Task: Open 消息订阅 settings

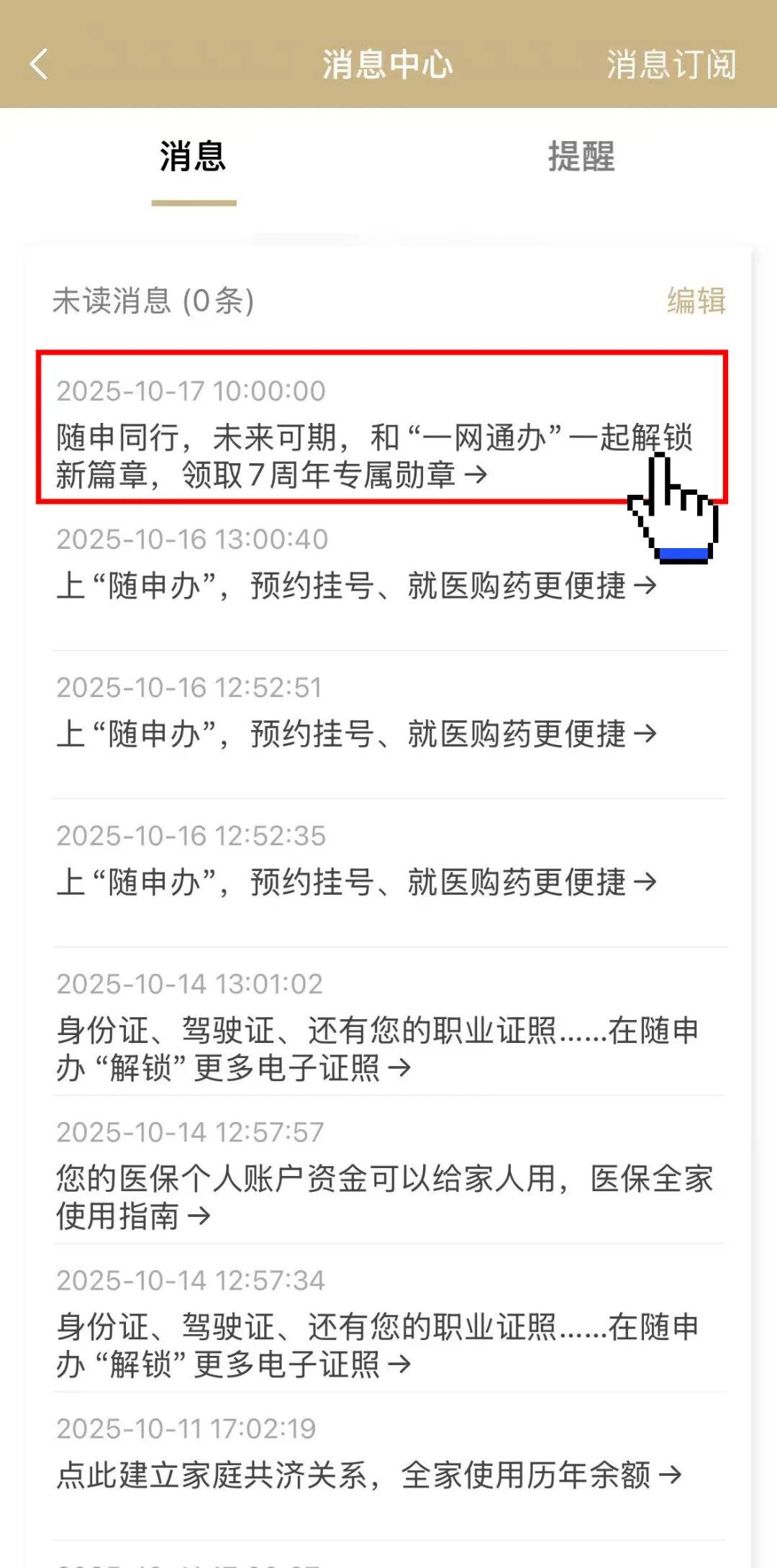Action: (x=671, y=65)
